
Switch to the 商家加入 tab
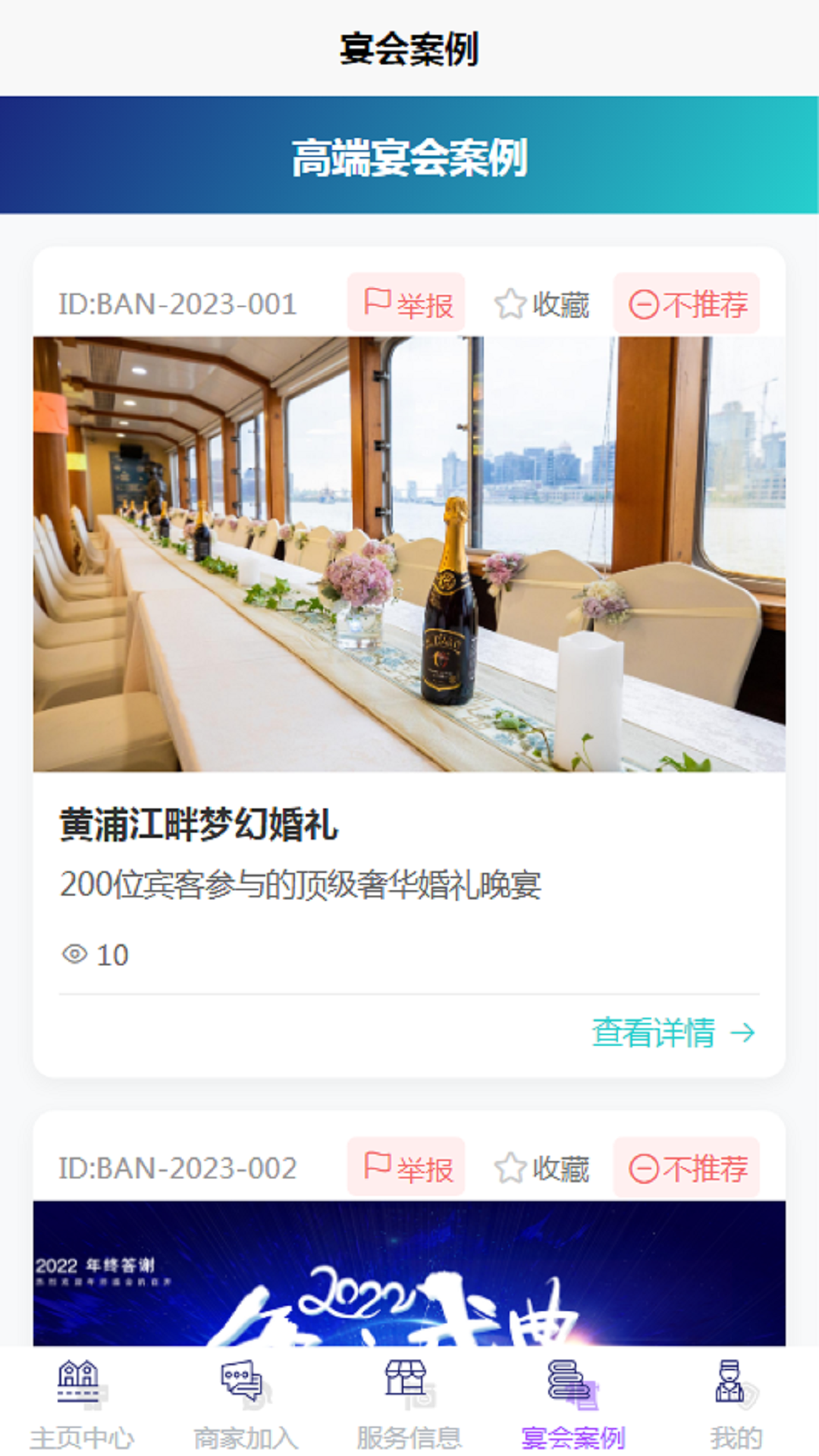[245, 1403]
